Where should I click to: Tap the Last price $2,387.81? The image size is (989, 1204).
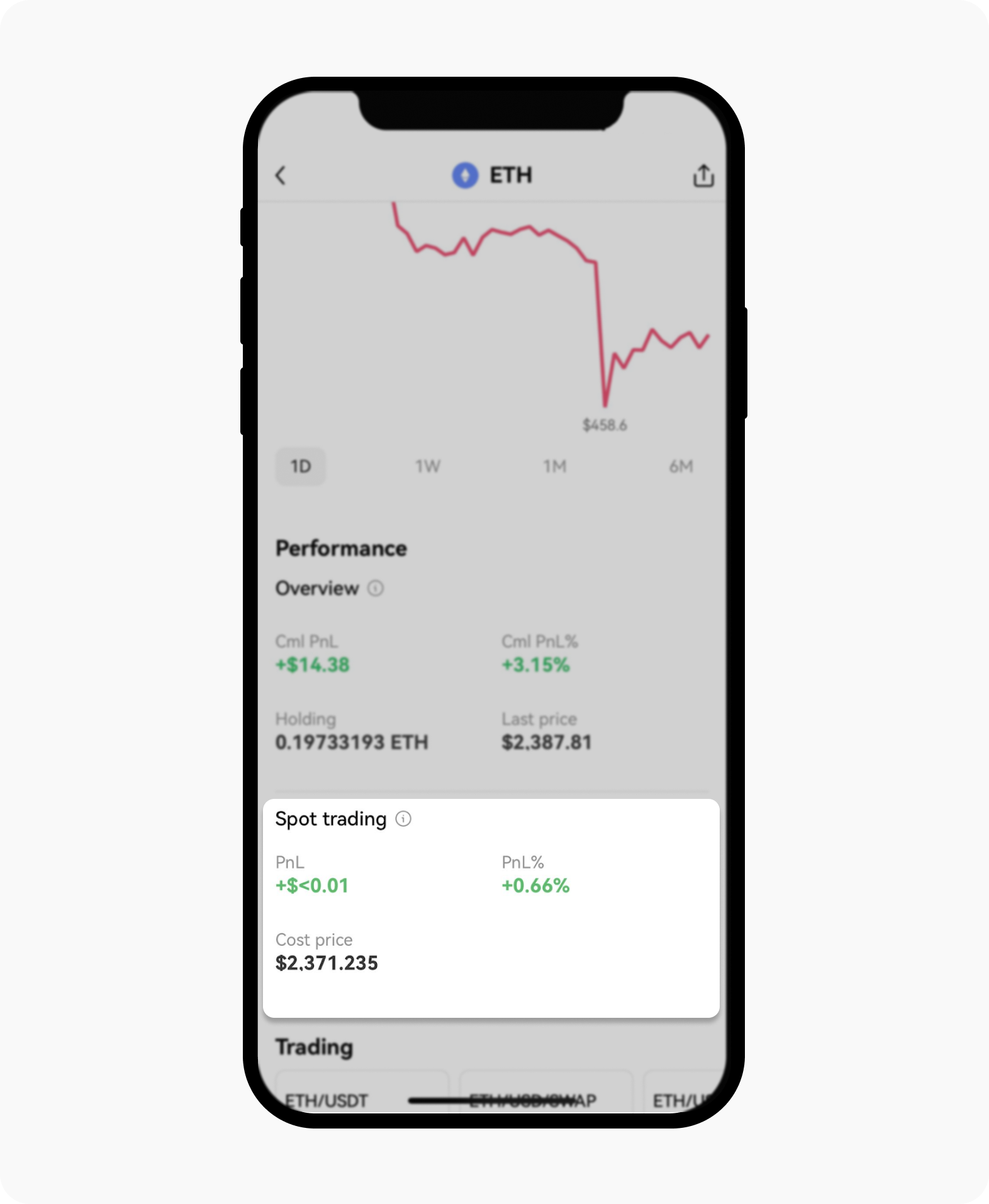545,742
